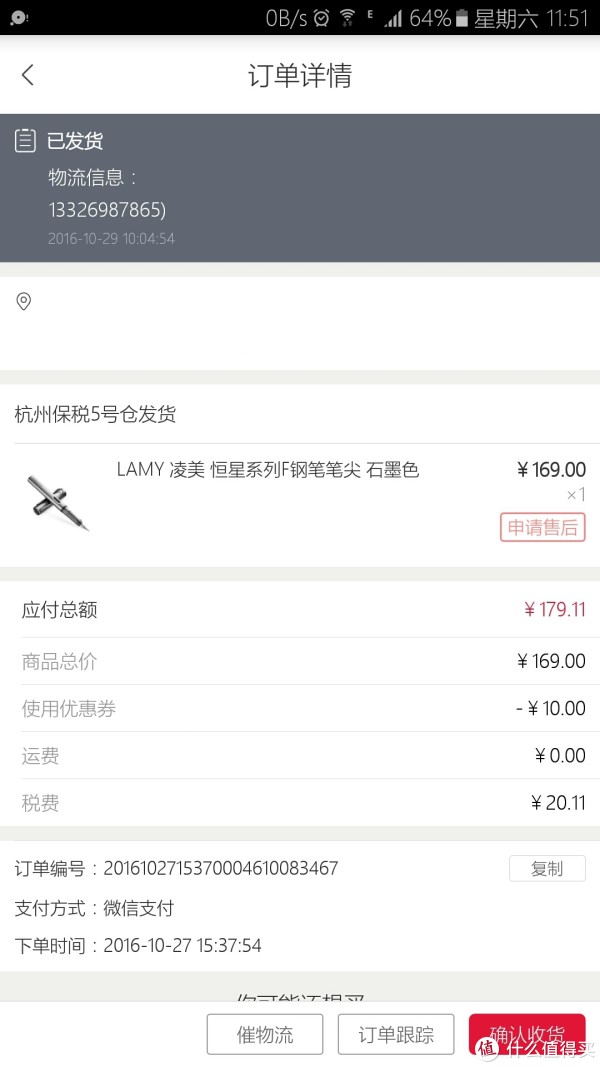
Task: Tap 催物流 to urge shipping
Action: [265, 1034]
